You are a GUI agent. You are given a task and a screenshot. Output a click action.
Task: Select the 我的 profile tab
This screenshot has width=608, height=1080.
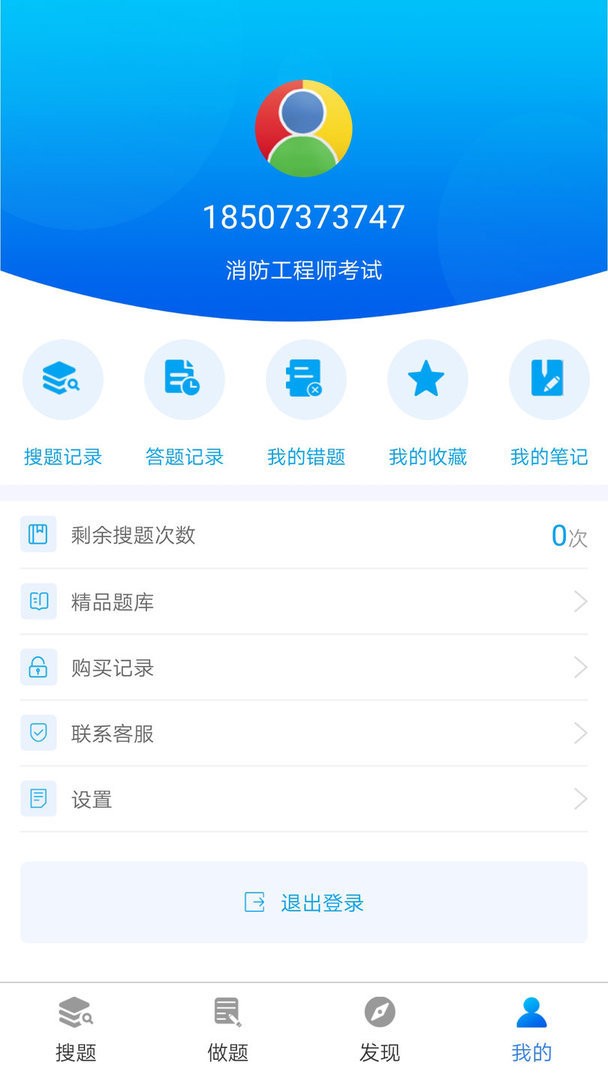532,1030
